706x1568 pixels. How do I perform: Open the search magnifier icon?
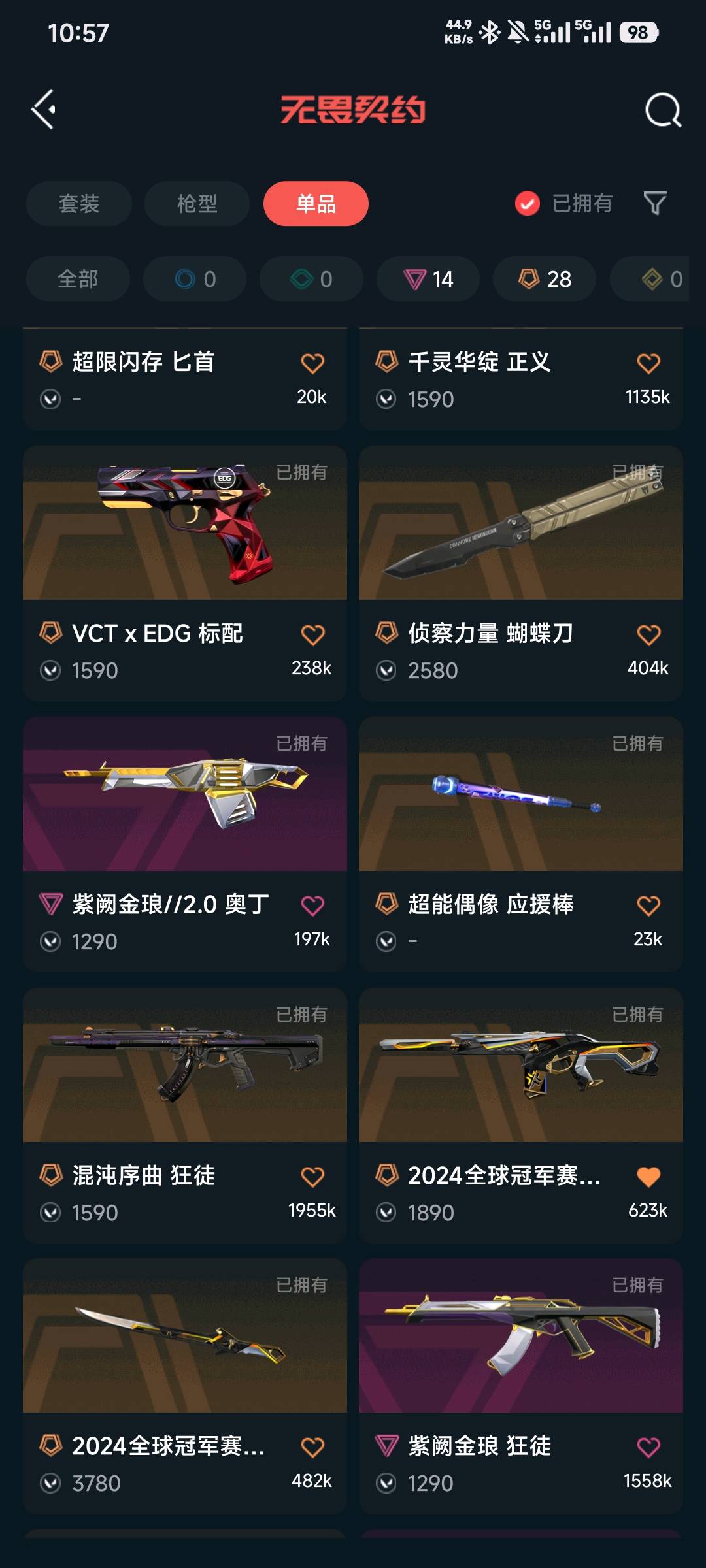662,110
